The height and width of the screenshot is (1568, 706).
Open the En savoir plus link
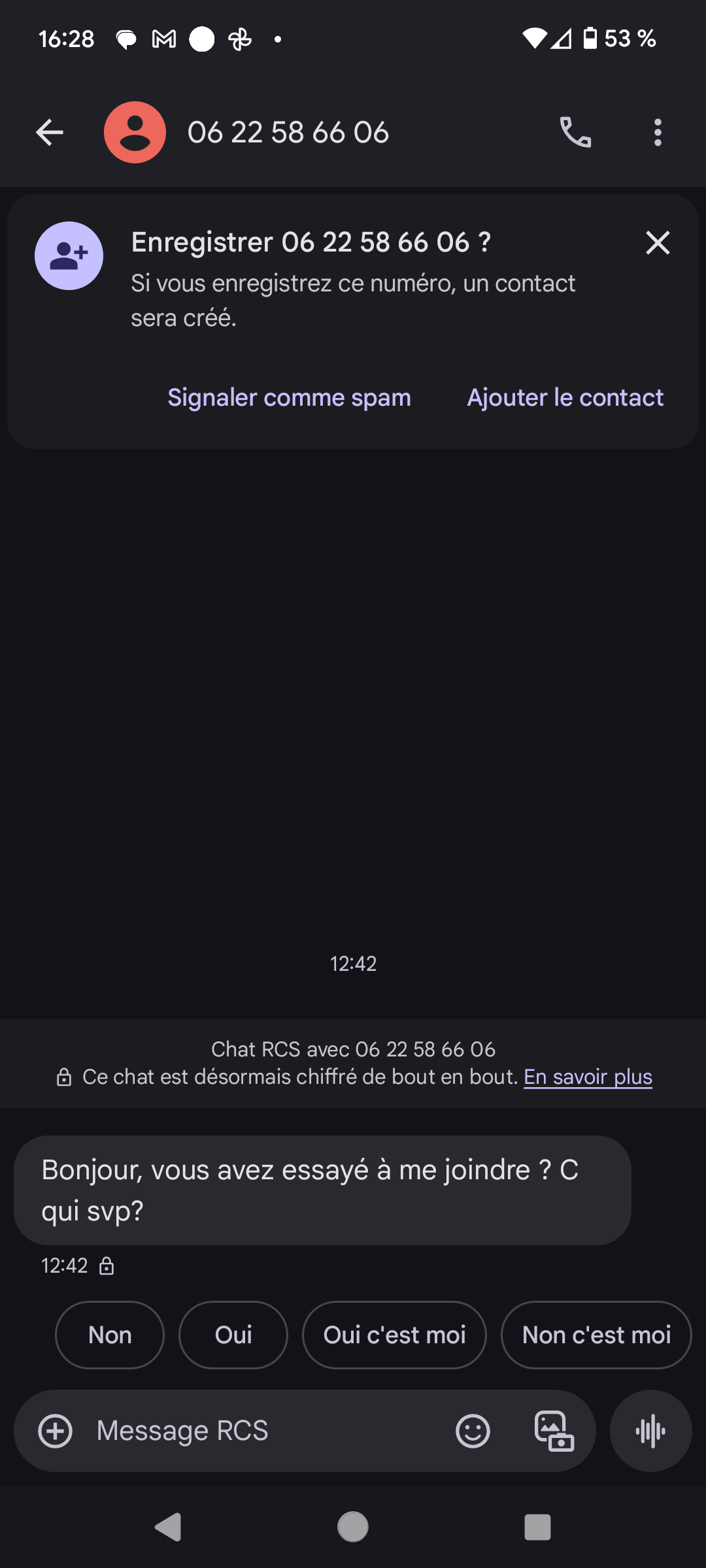pyautogui.click(x=588, y=1077)
